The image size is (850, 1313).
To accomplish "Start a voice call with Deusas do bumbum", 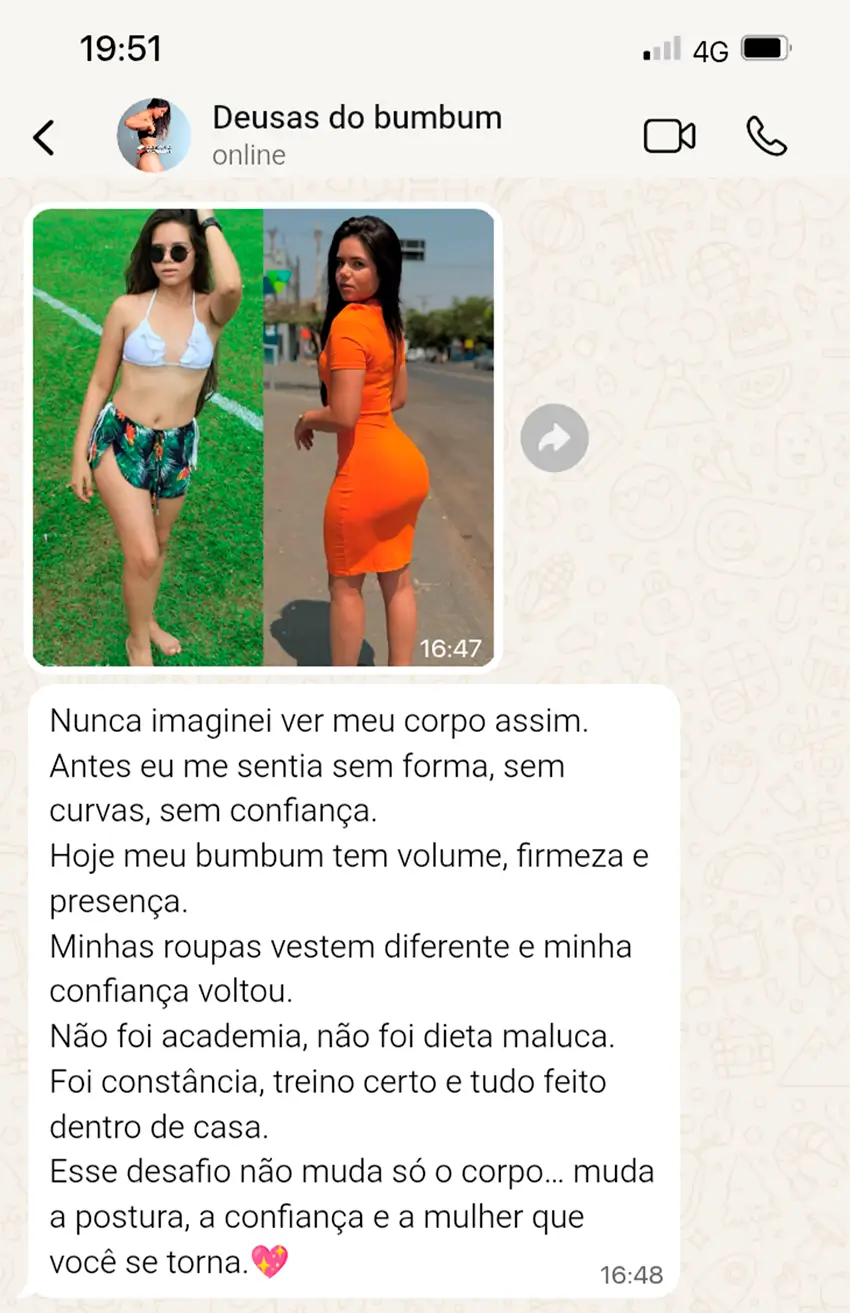I will point(767,136).
